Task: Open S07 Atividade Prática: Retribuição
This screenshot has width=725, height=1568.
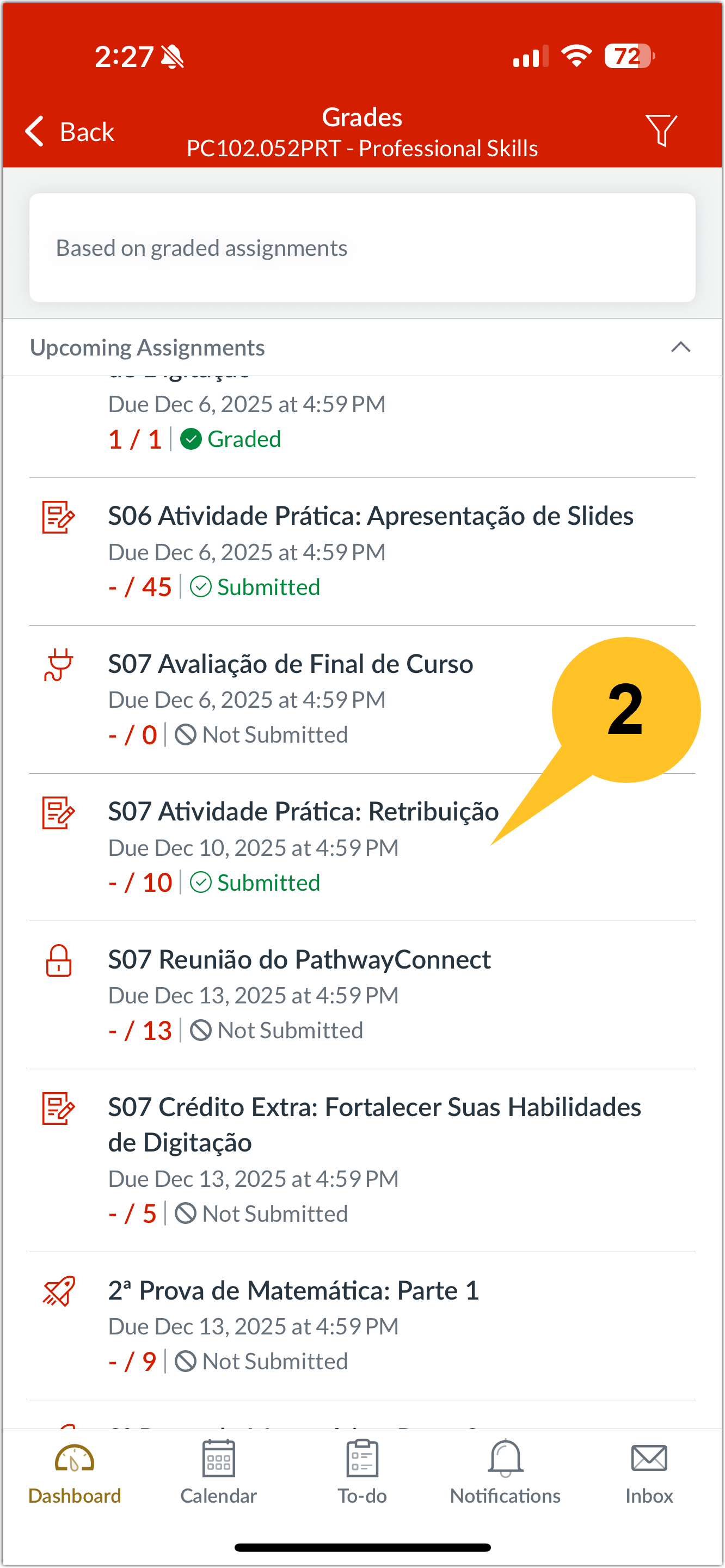Action: (362, 847)
